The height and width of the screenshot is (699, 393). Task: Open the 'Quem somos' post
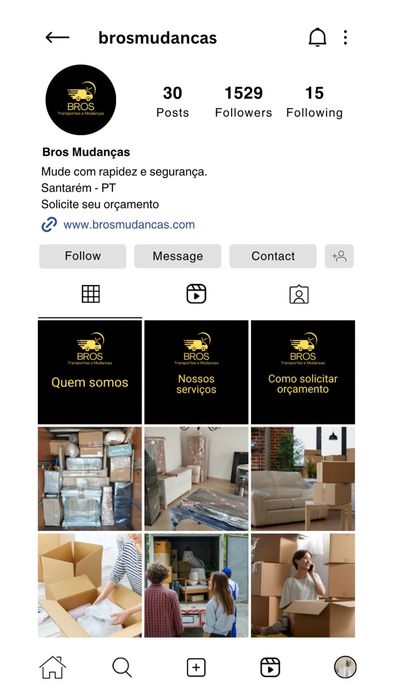coord(90,372)
